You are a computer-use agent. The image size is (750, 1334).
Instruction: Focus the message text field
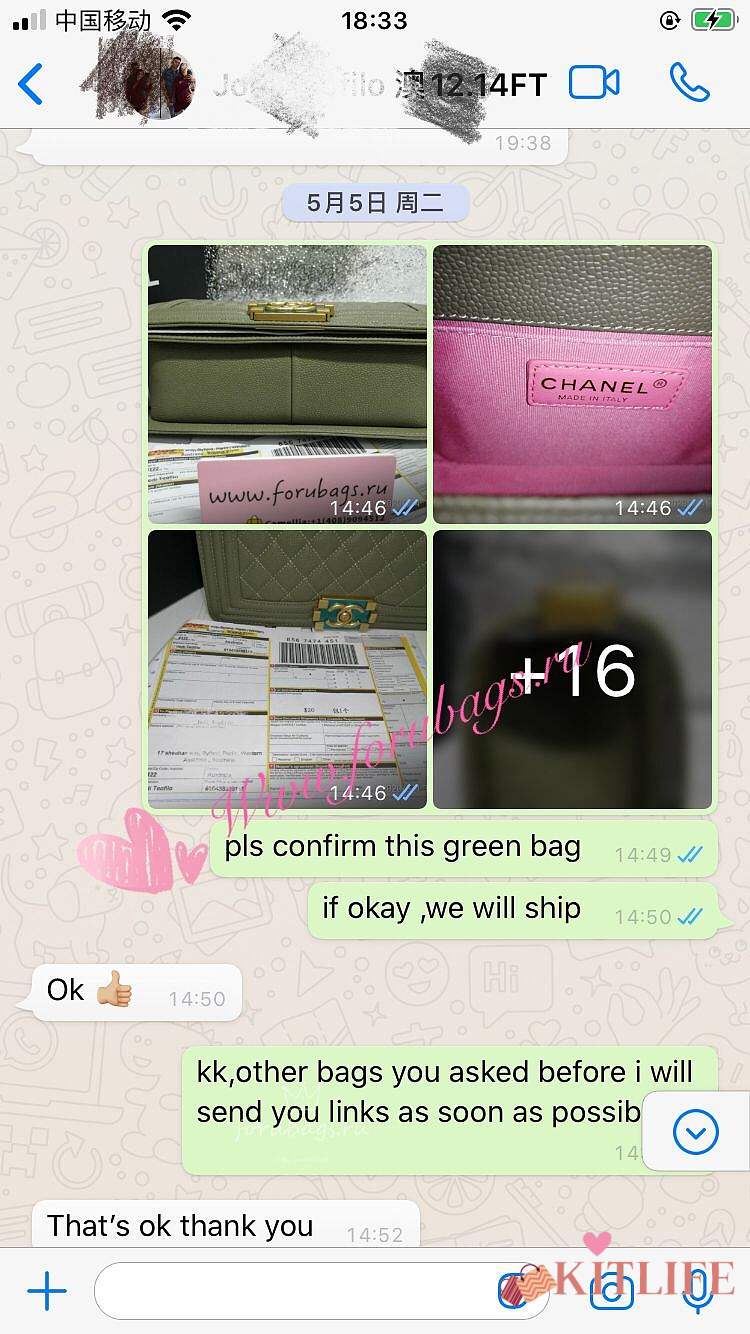tap(300, 1291)
